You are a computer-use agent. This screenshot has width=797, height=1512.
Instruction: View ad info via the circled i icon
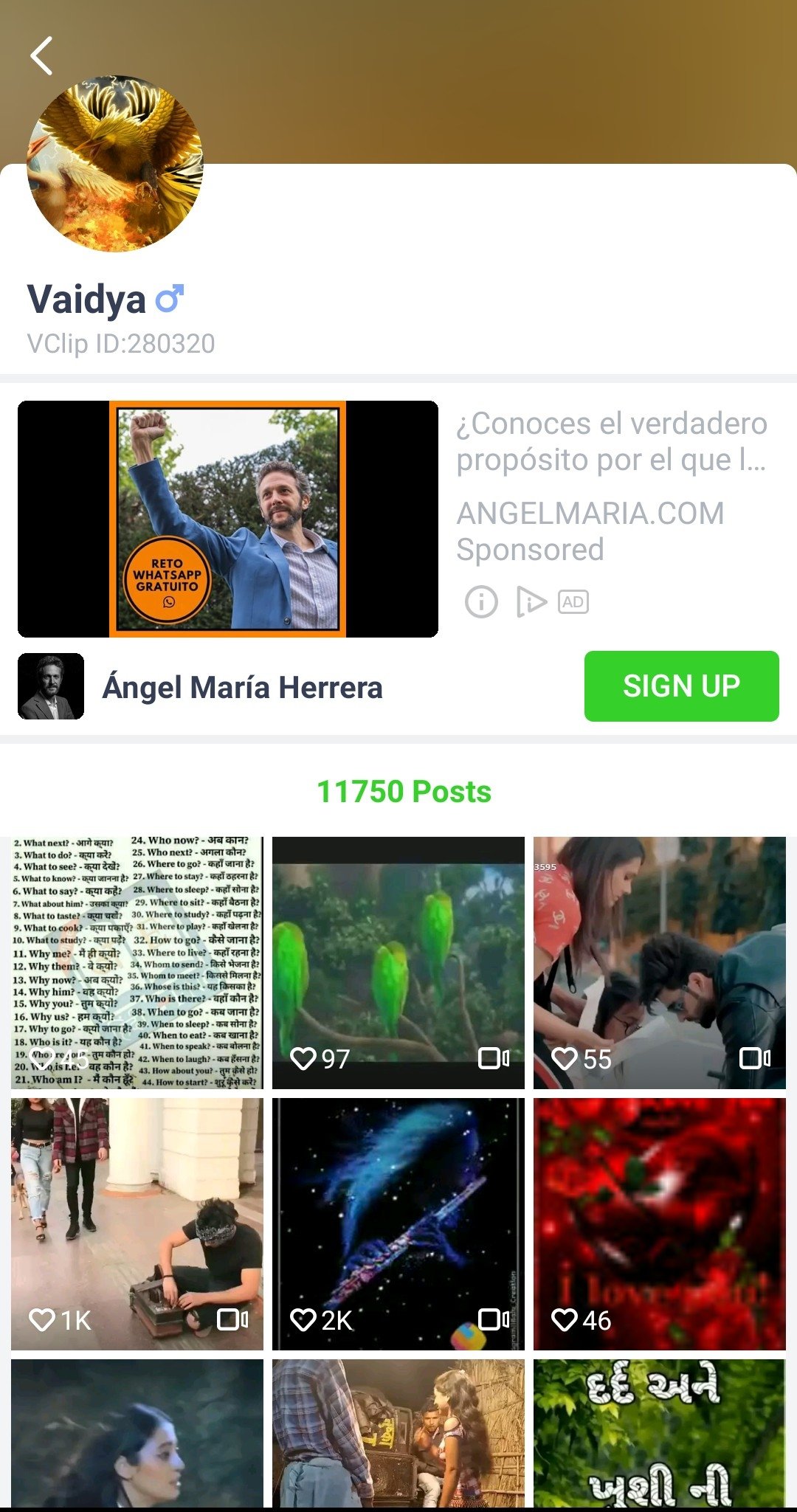[481, 602]
